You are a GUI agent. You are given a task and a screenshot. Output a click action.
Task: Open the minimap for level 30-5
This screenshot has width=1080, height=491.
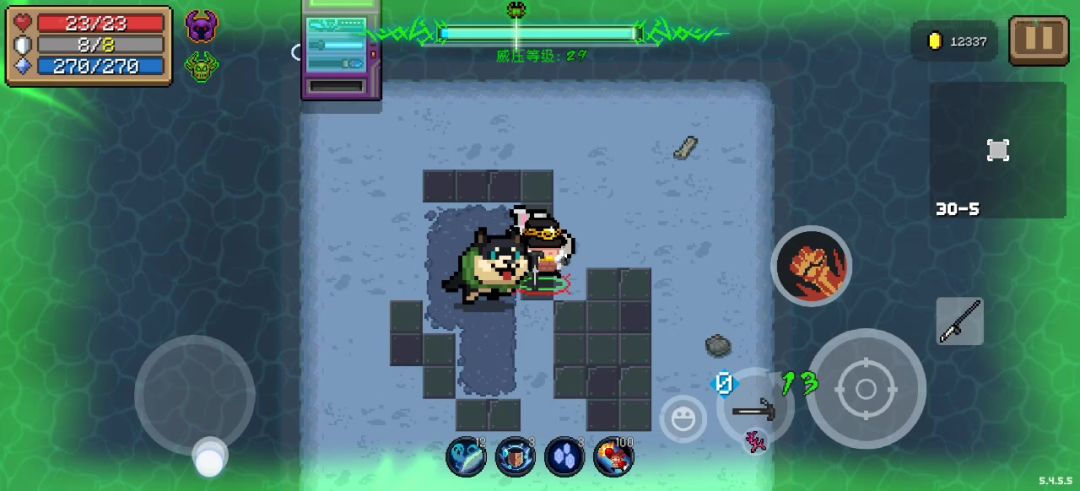click(x=997, y=150)
